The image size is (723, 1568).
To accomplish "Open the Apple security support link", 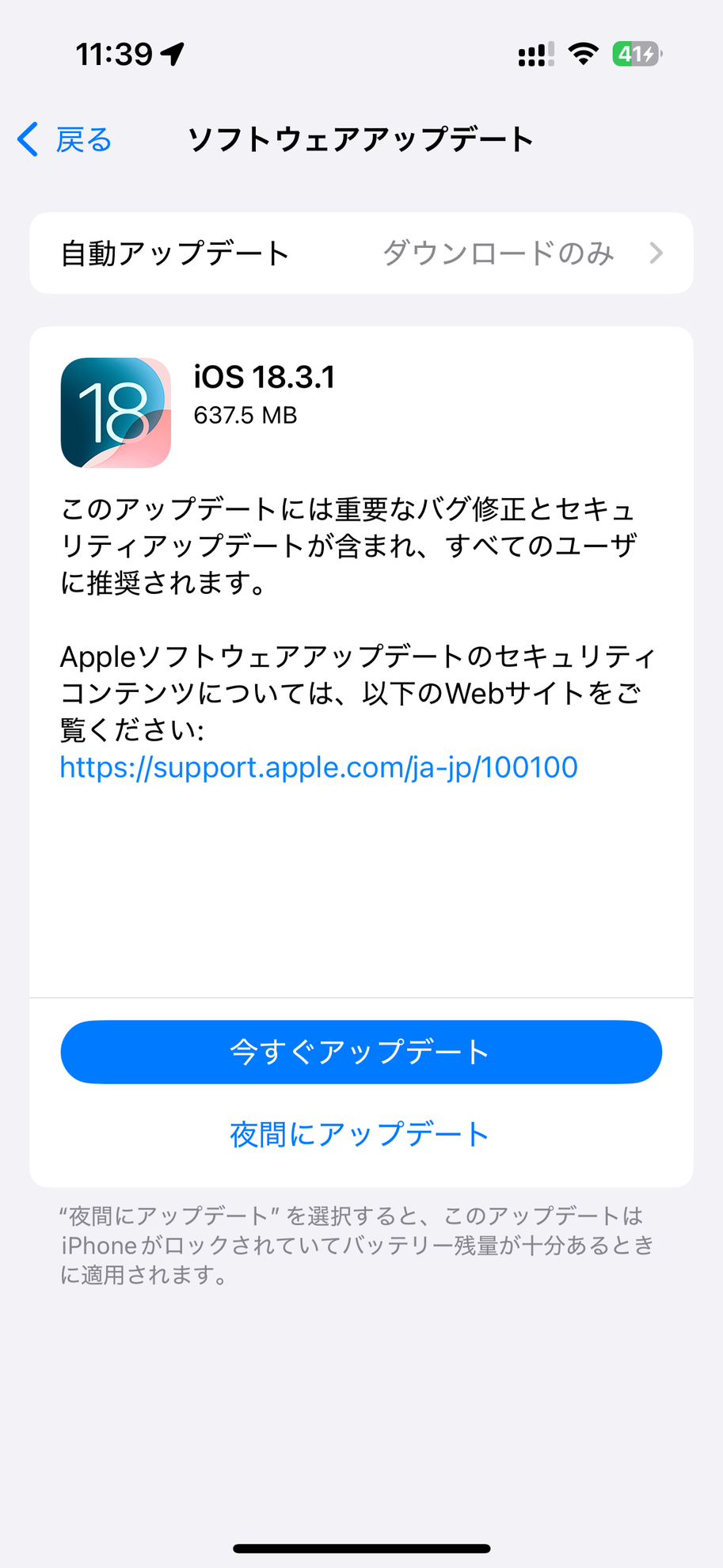I will [318, 767].
